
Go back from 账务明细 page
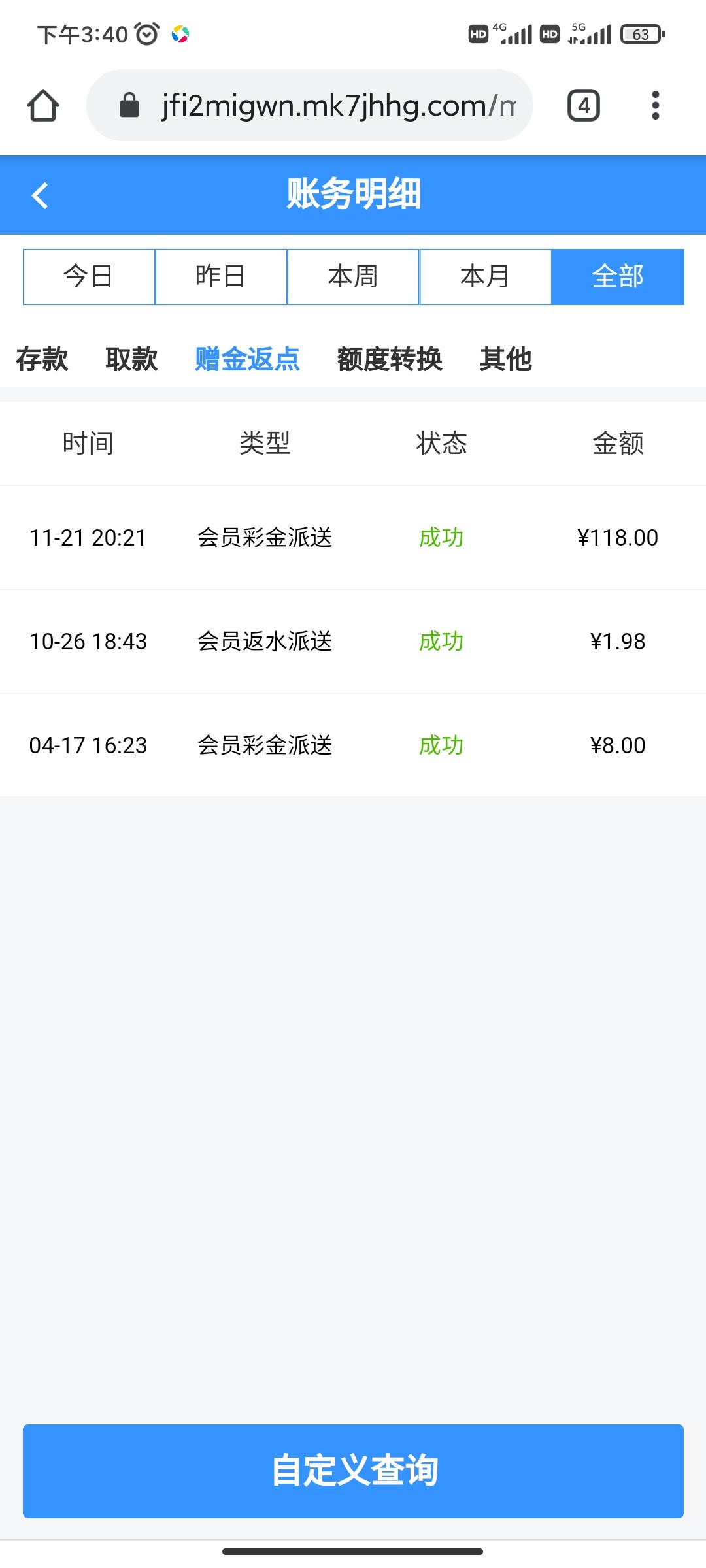[x=41, y=195]
